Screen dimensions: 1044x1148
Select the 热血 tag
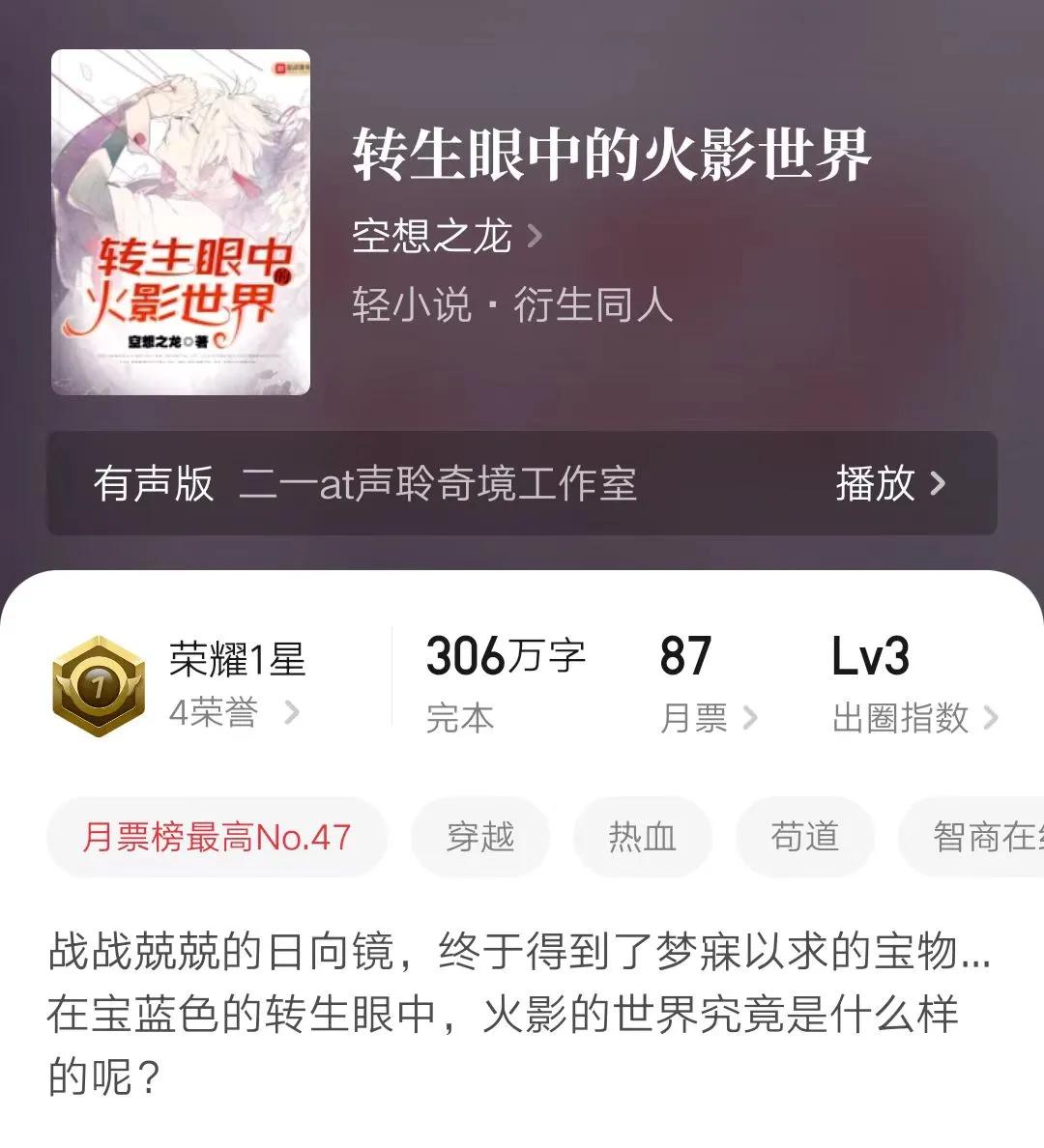(643, 837)
